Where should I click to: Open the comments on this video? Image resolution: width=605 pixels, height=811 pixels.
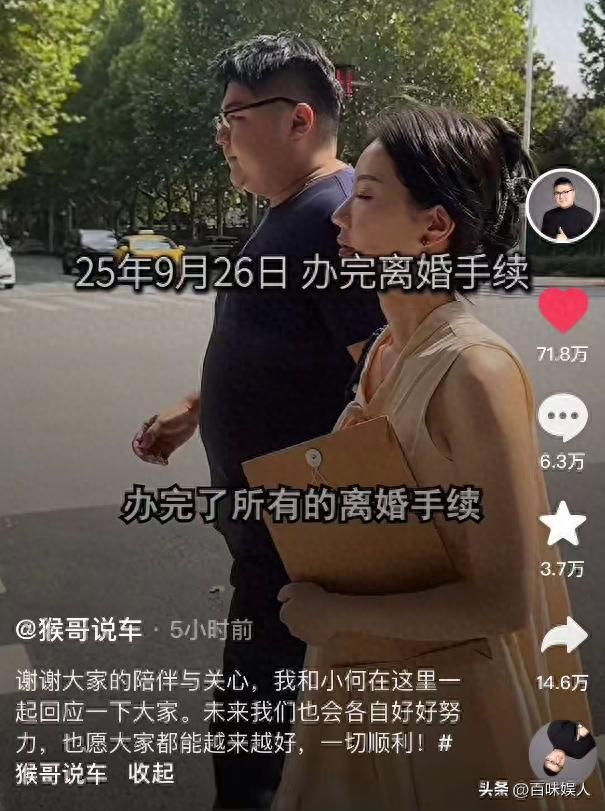pyautogui.click(x=563, y=417)
